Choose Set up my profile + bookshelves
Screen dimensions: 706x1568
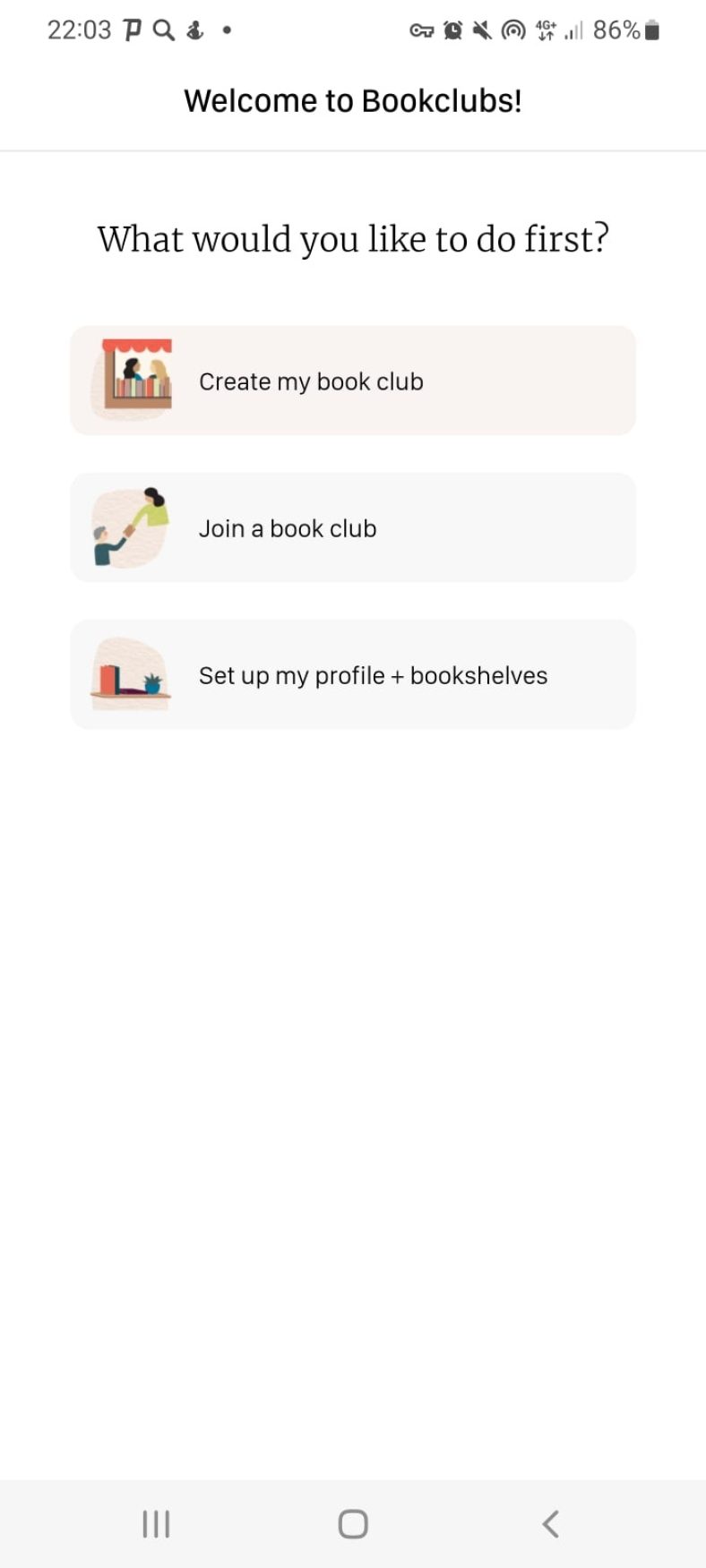(352, 673)
